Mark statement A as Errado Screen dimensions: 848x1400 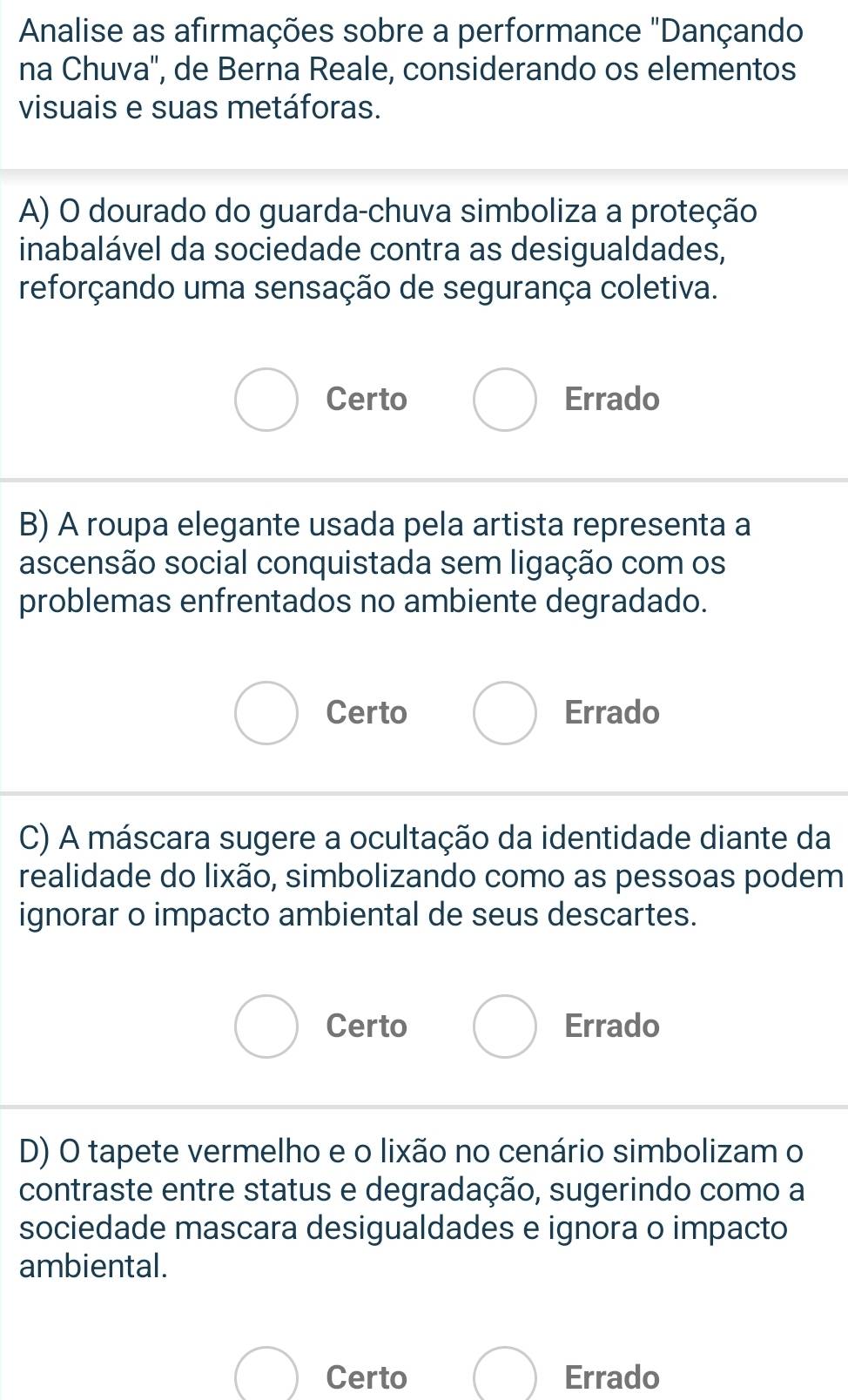pyautogui.click(x=505, y=400)
